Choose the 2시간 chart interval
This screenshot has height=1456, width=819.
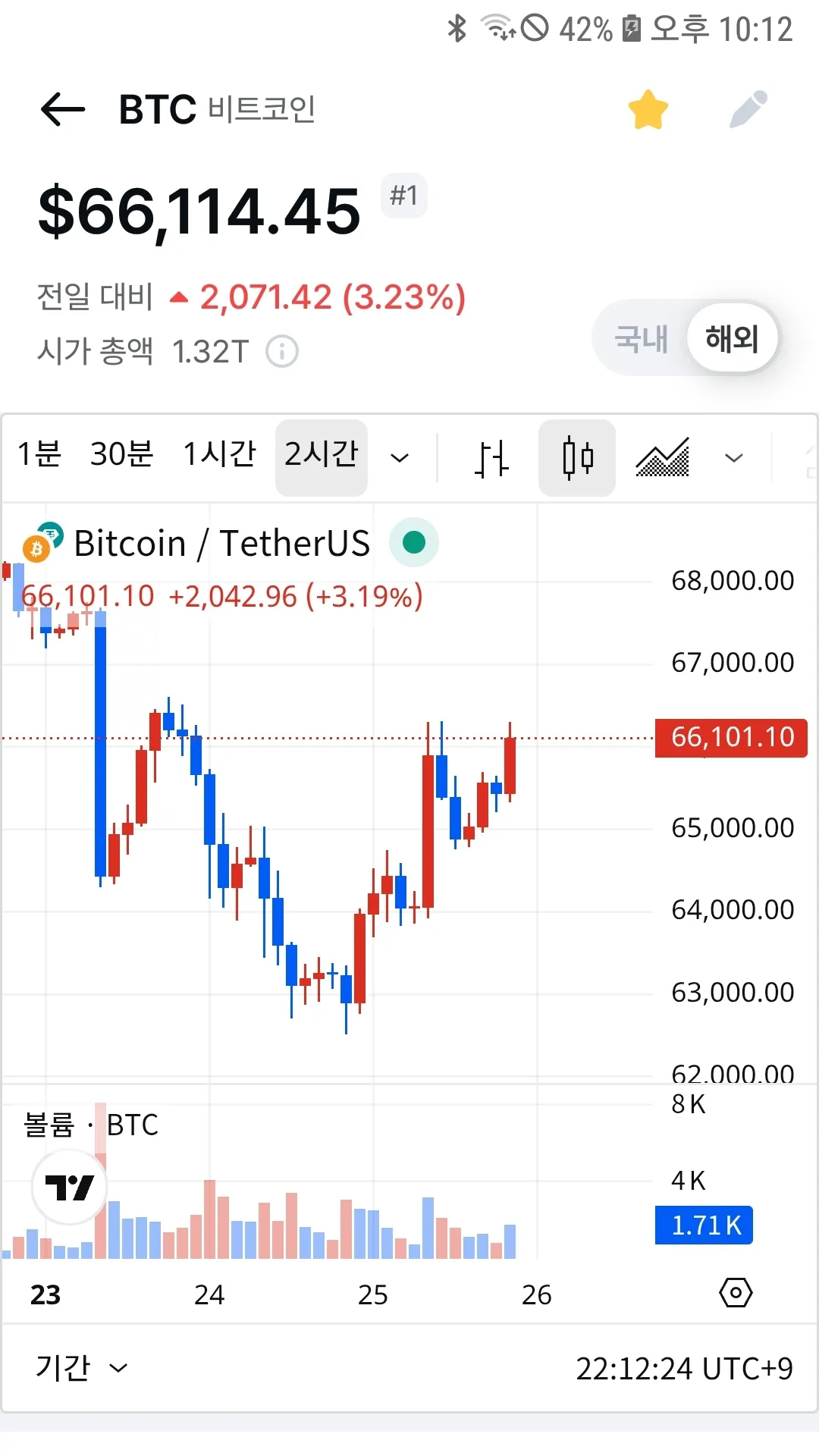click(321, 455)
